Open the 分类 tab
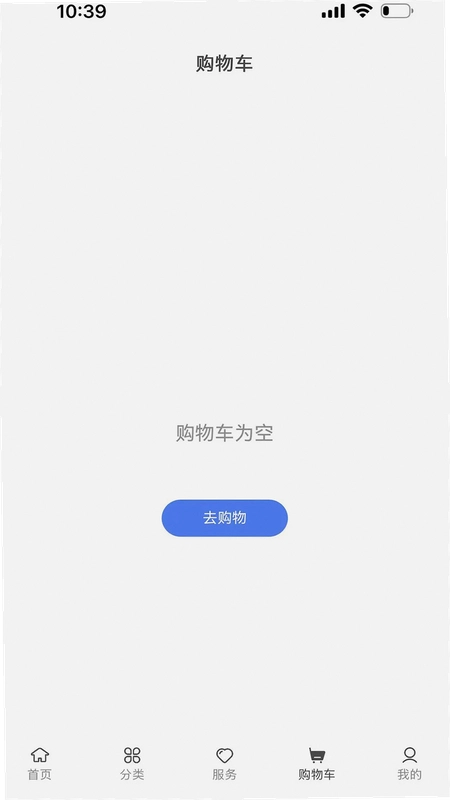Viewport: 450px width, 800px height. [x=132, y=764]
